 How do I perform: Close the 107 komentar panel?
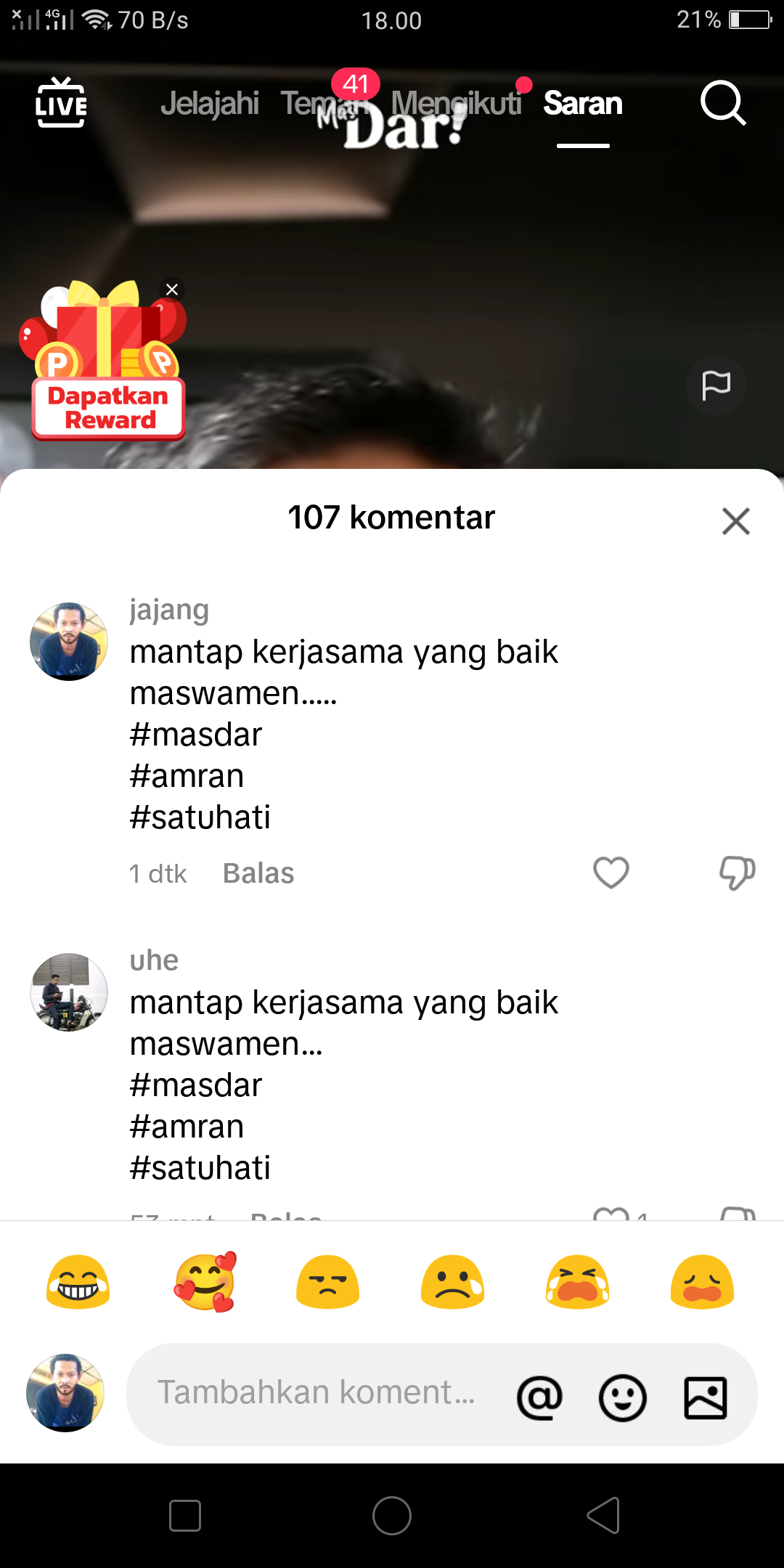click(735, 521)
